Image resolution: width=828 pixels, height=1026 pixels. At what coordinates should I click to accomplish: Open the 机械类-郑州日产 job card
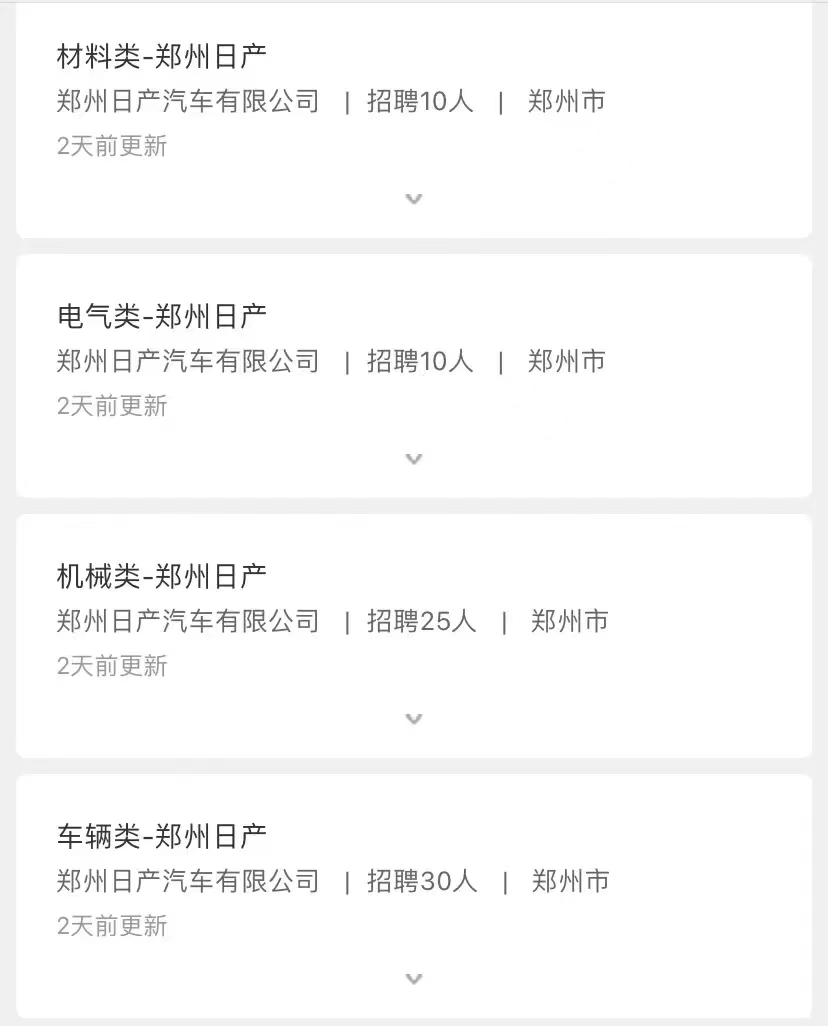162,577
